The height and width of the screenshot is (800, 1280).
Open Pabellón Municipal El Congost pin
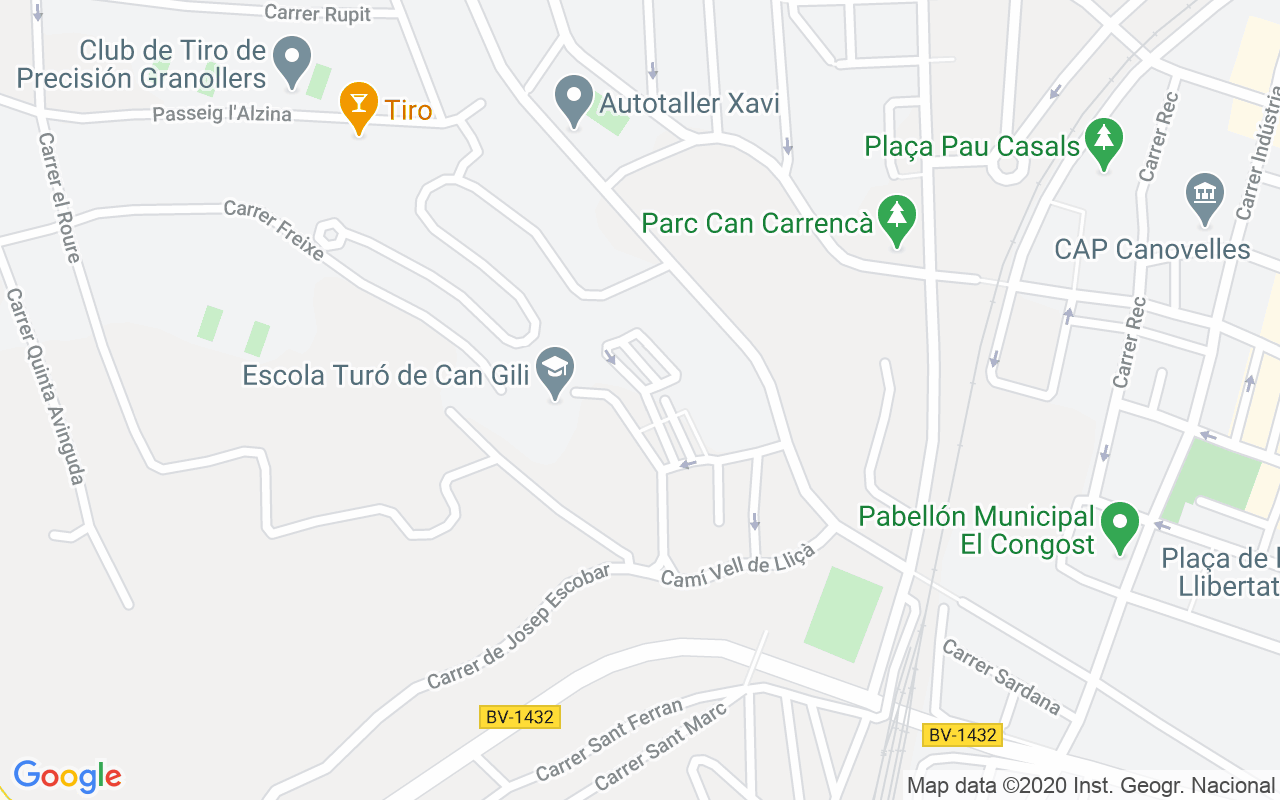click(x=1120, y=526)
